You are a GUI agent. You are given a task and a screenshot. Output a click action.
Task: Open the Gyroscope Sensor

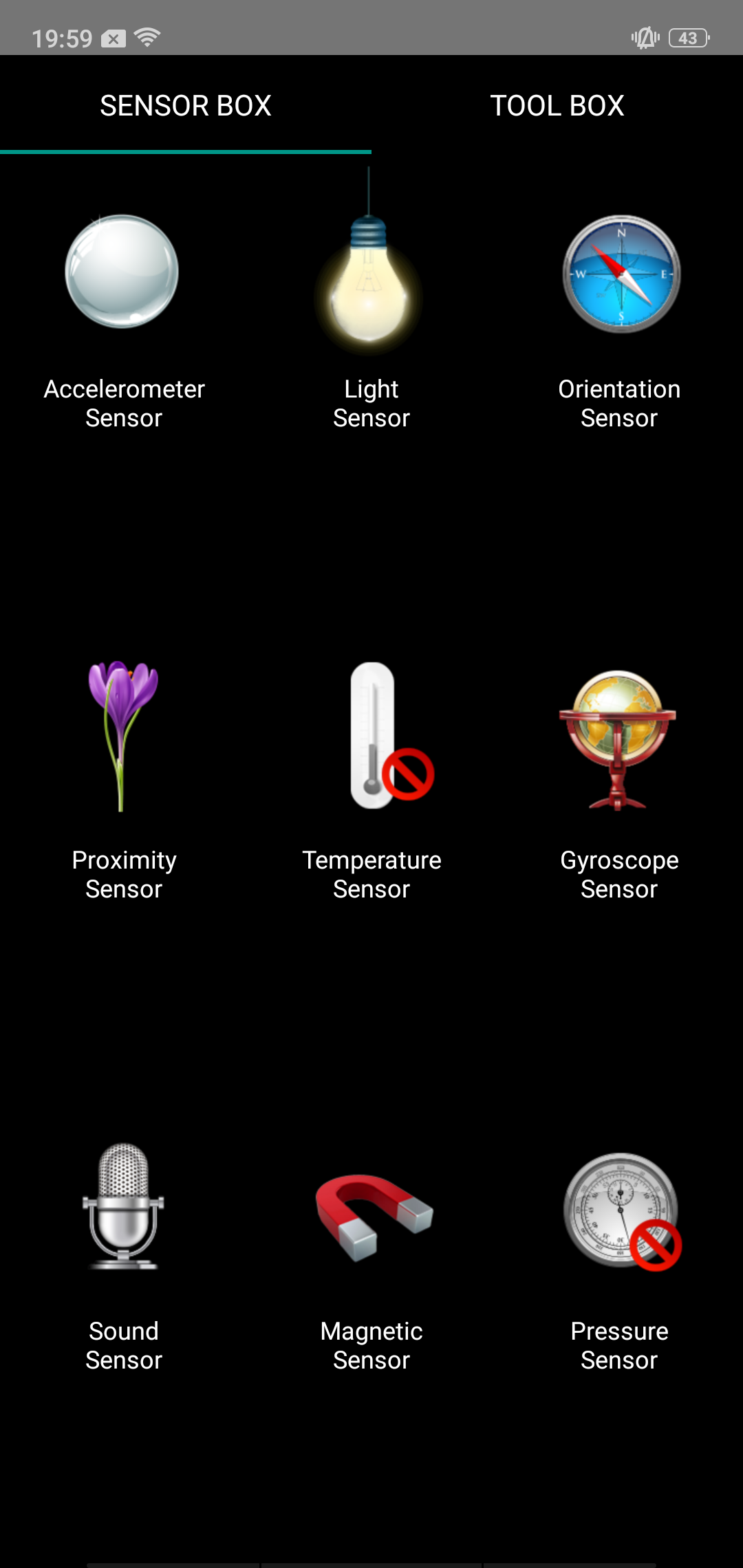[x=619, y=781]
